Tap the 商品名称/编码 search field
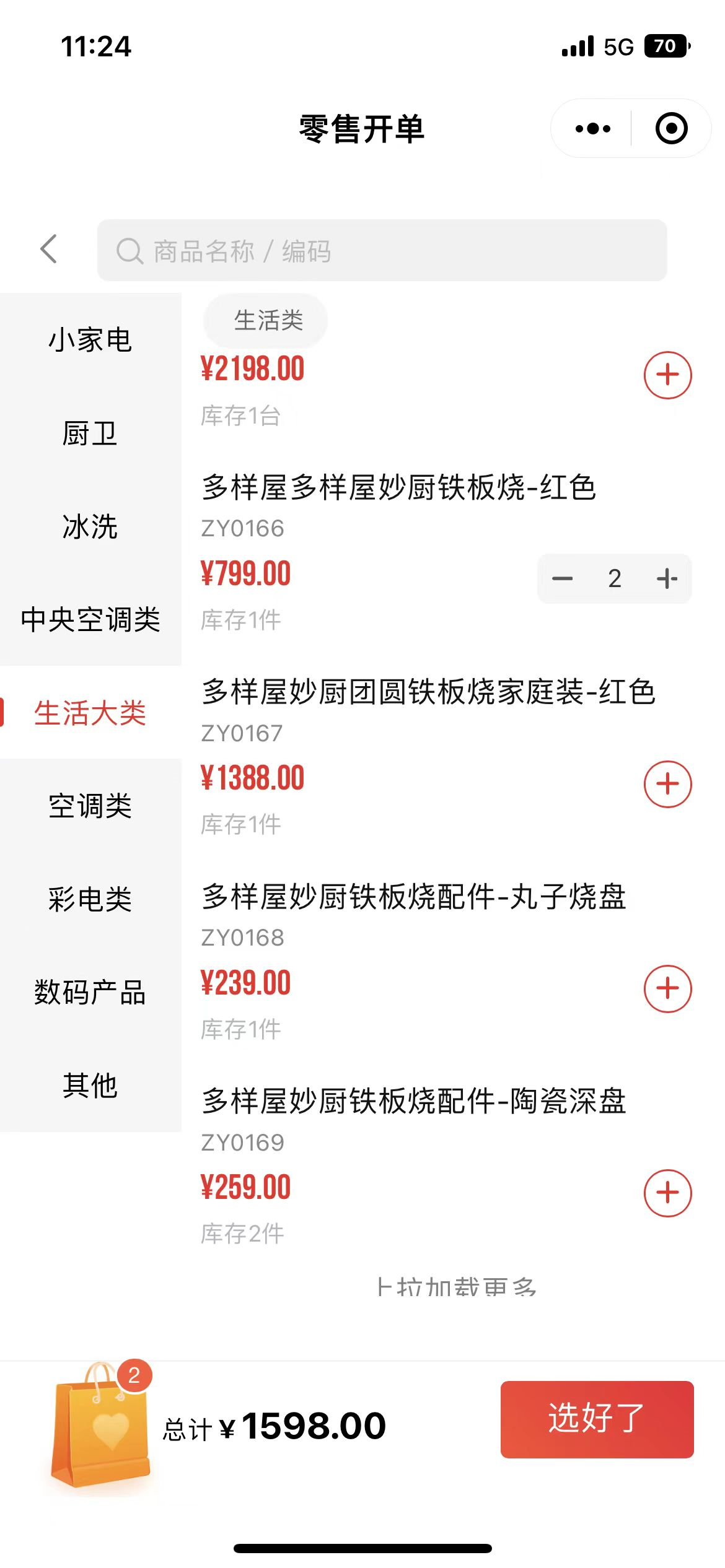The width and height of the screenshot is (725, 1568). click(x=382, y=250)
